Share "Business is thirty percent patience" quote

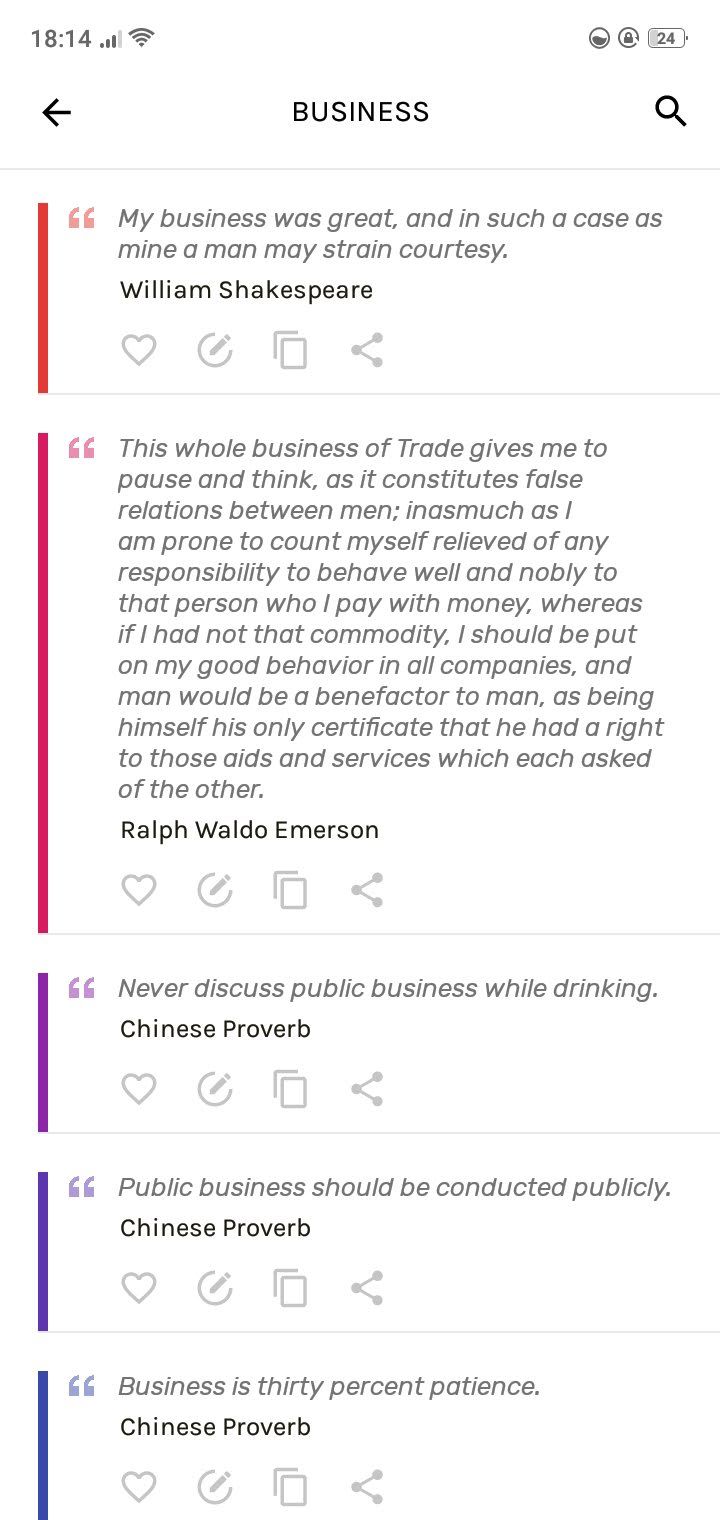point(365,1487)
